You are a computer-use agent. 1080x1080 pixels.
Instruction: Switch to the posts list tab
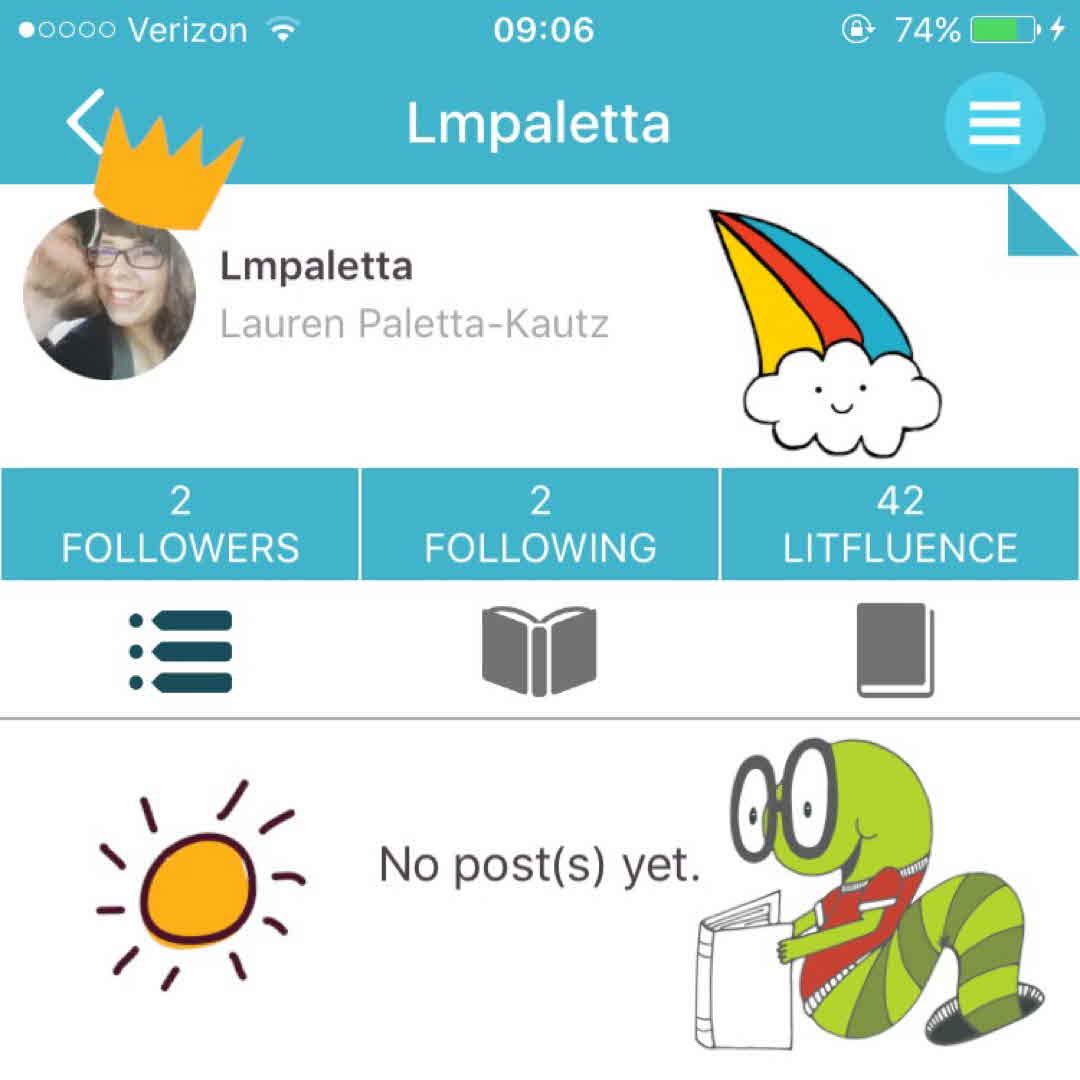[181, 651]
